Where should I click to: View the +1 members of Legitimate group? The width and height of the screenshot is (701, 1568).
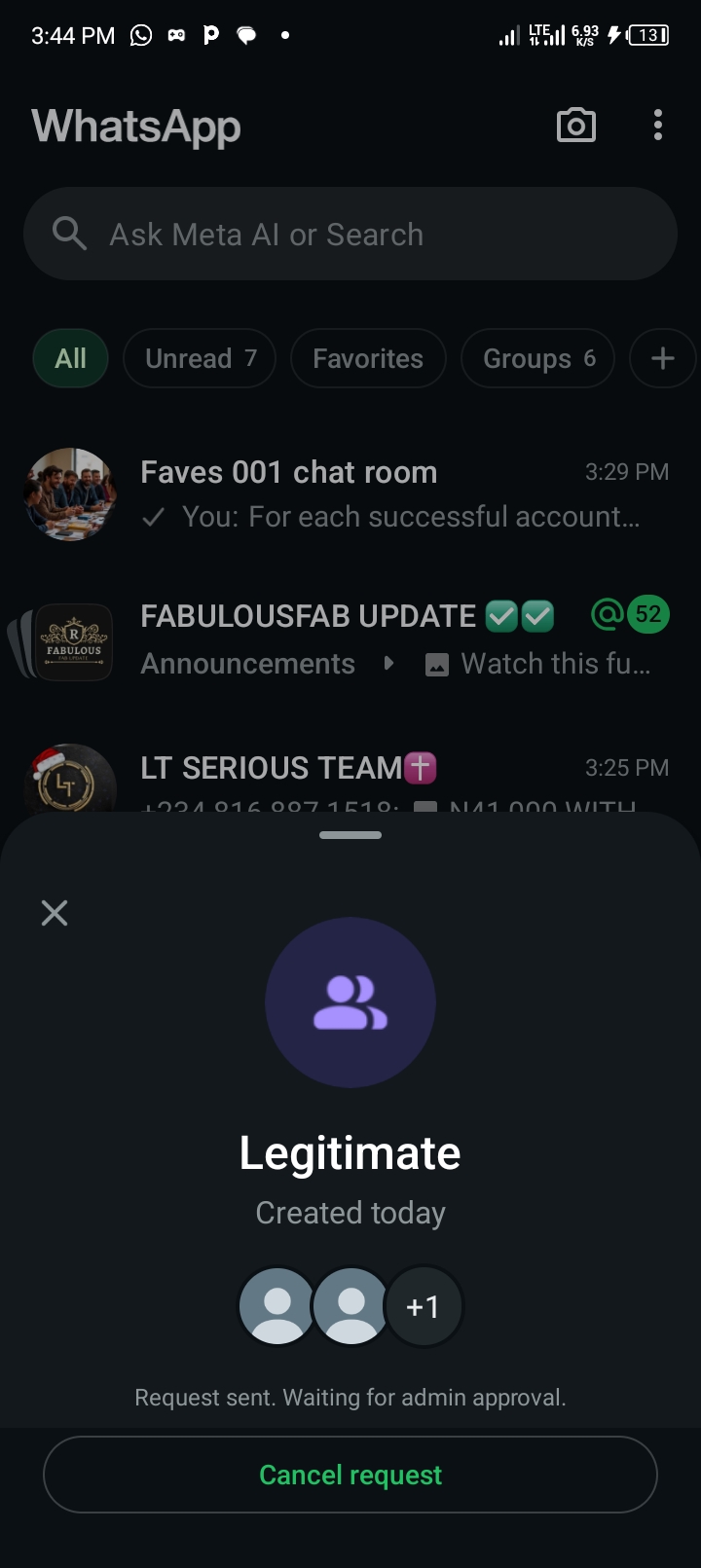pyautogui.click(x=423, y=1306)
